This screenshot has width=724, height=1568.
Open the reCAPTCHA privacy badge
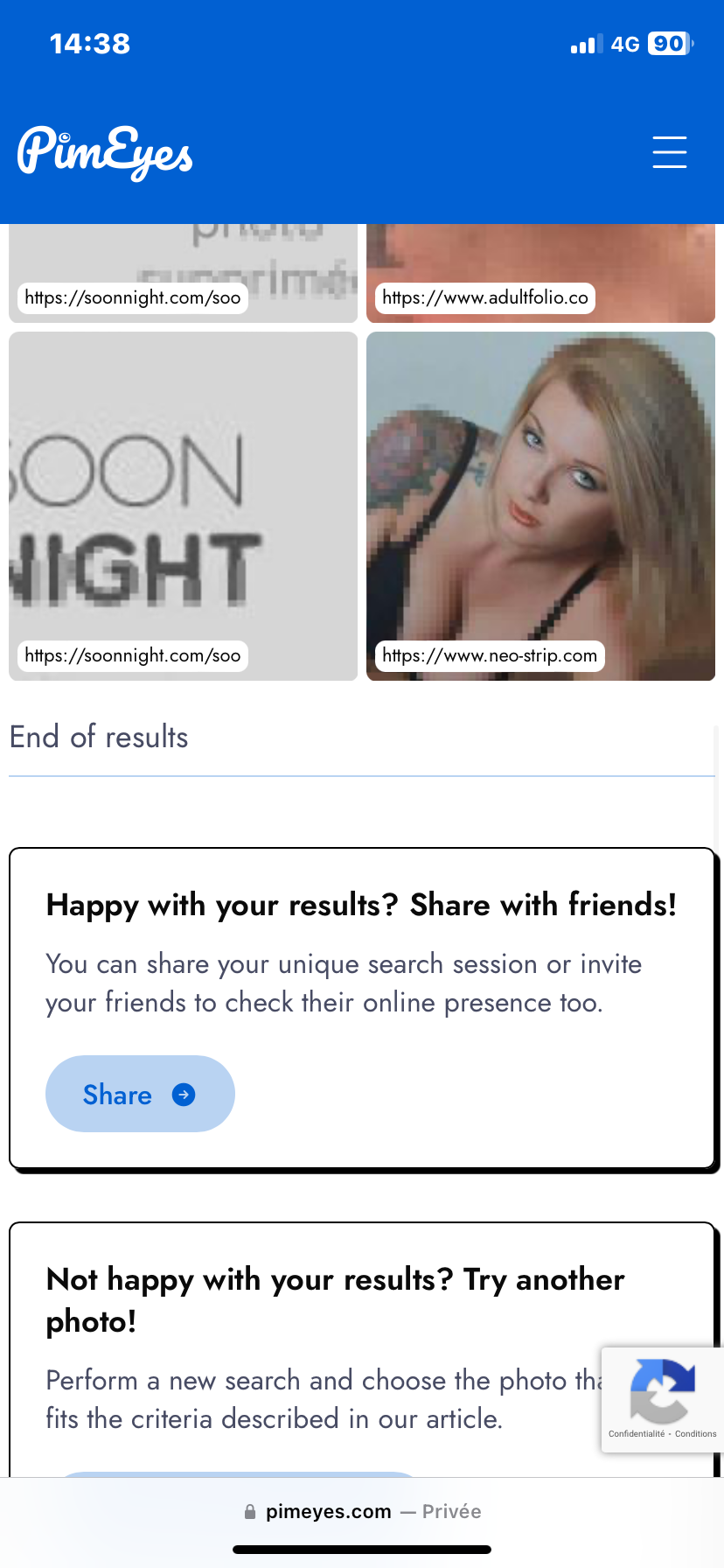coord(662,1399)
